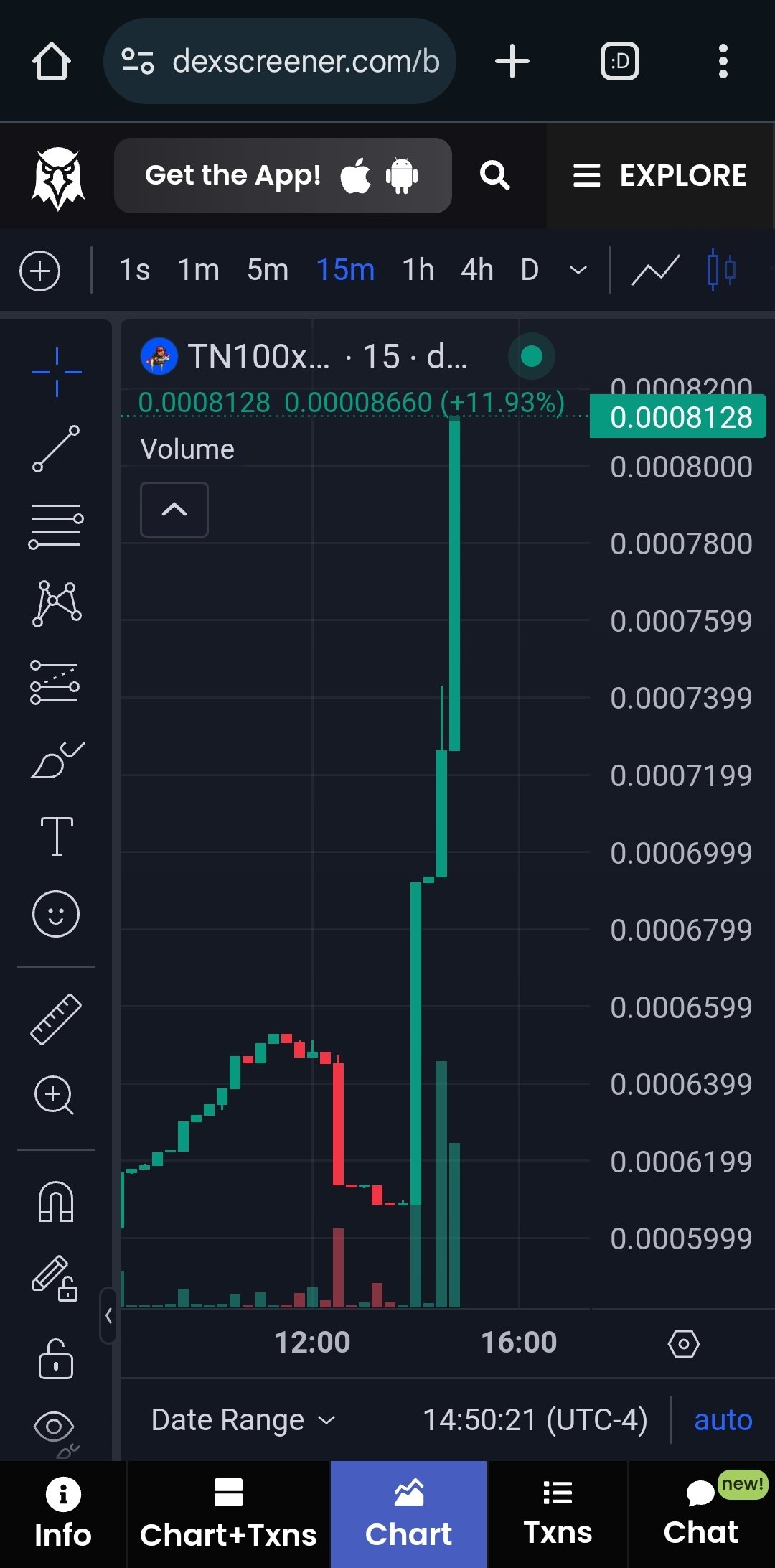The width and height of the screenshot is (775, 1568).
Task: Choose the 4h timeframe
Action: (x=476, y=271)
